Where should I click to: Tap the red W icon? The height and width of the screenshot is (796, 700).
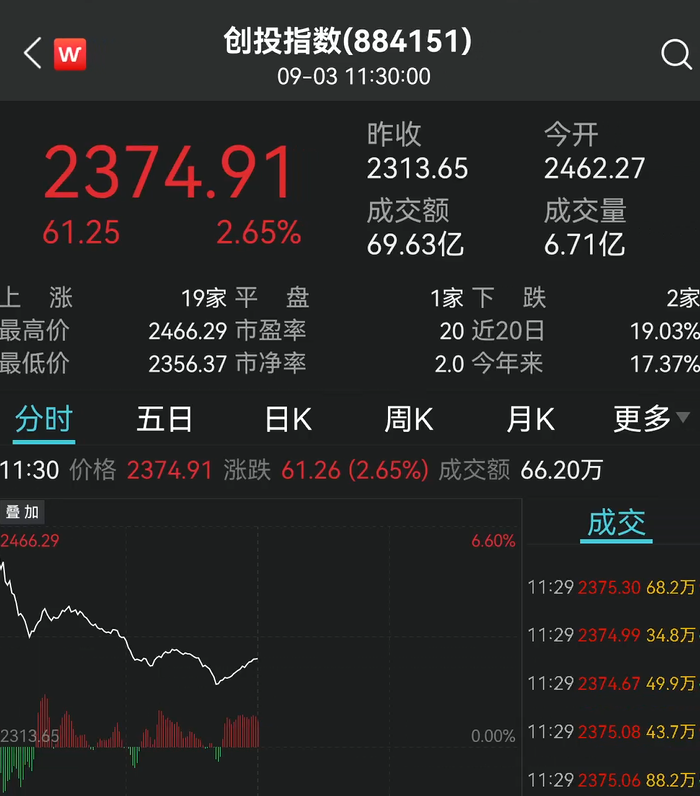tap(69, 54)
